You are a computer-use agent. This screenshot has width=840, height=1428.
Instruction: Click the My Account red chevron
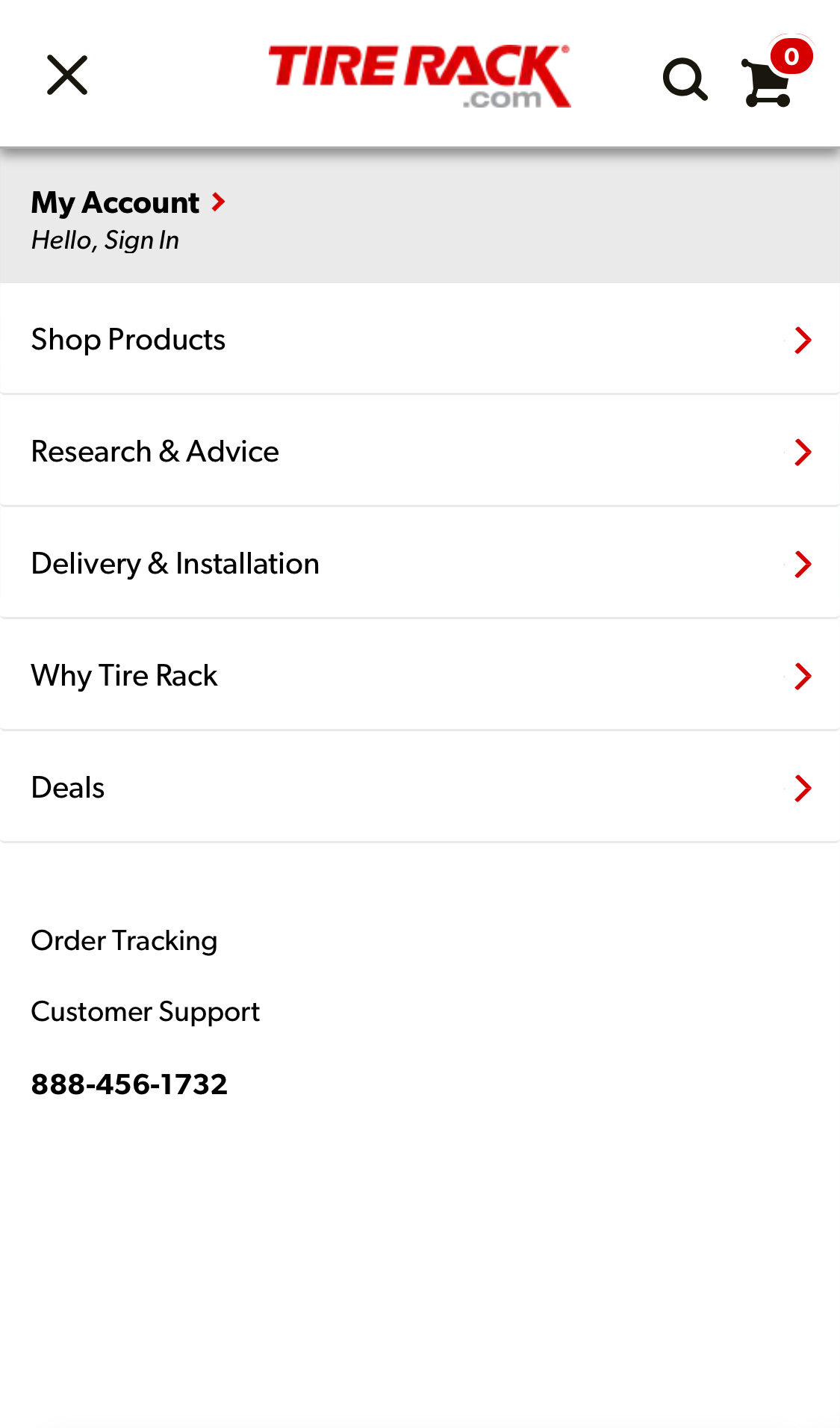(217, 202)
